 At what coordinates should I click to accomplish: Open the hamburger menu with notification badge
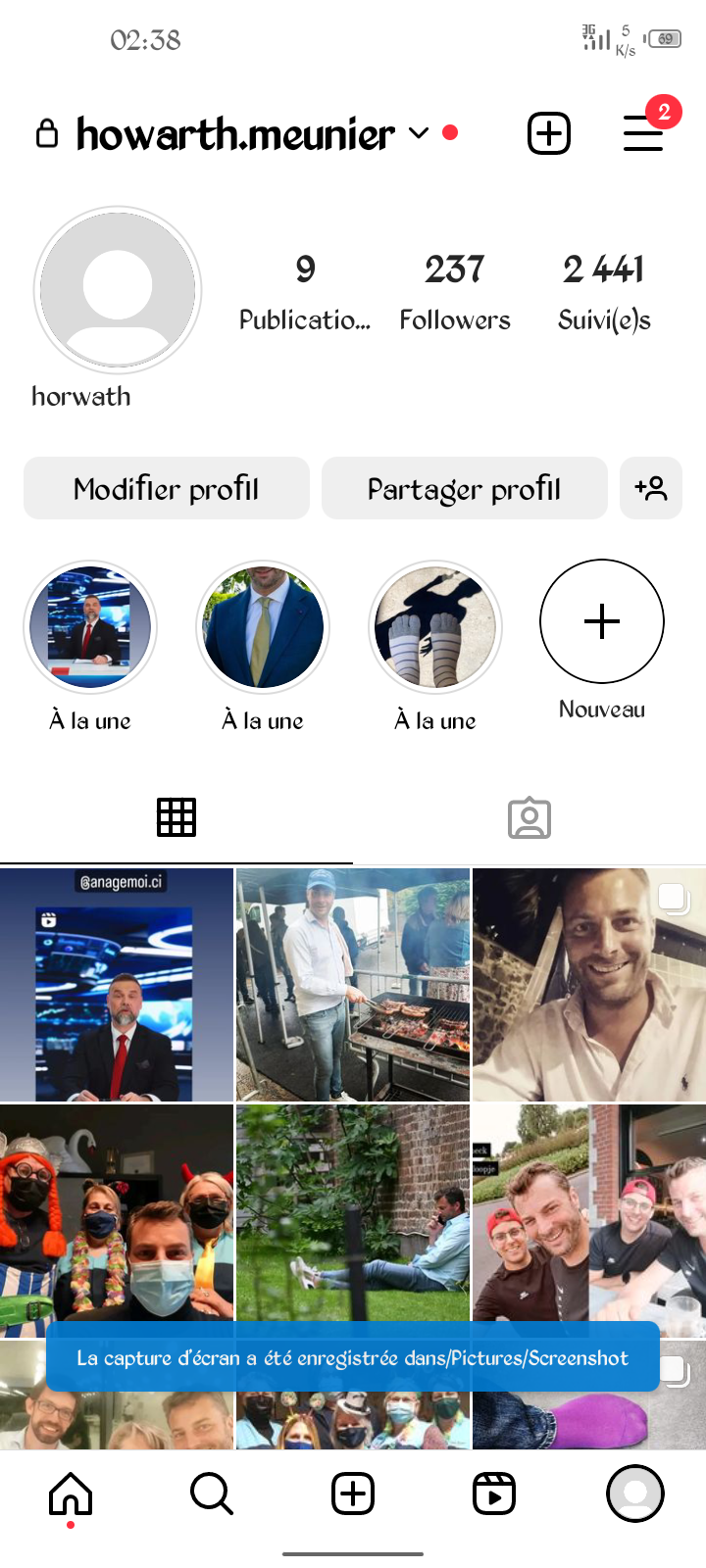[x=643, y=133]
